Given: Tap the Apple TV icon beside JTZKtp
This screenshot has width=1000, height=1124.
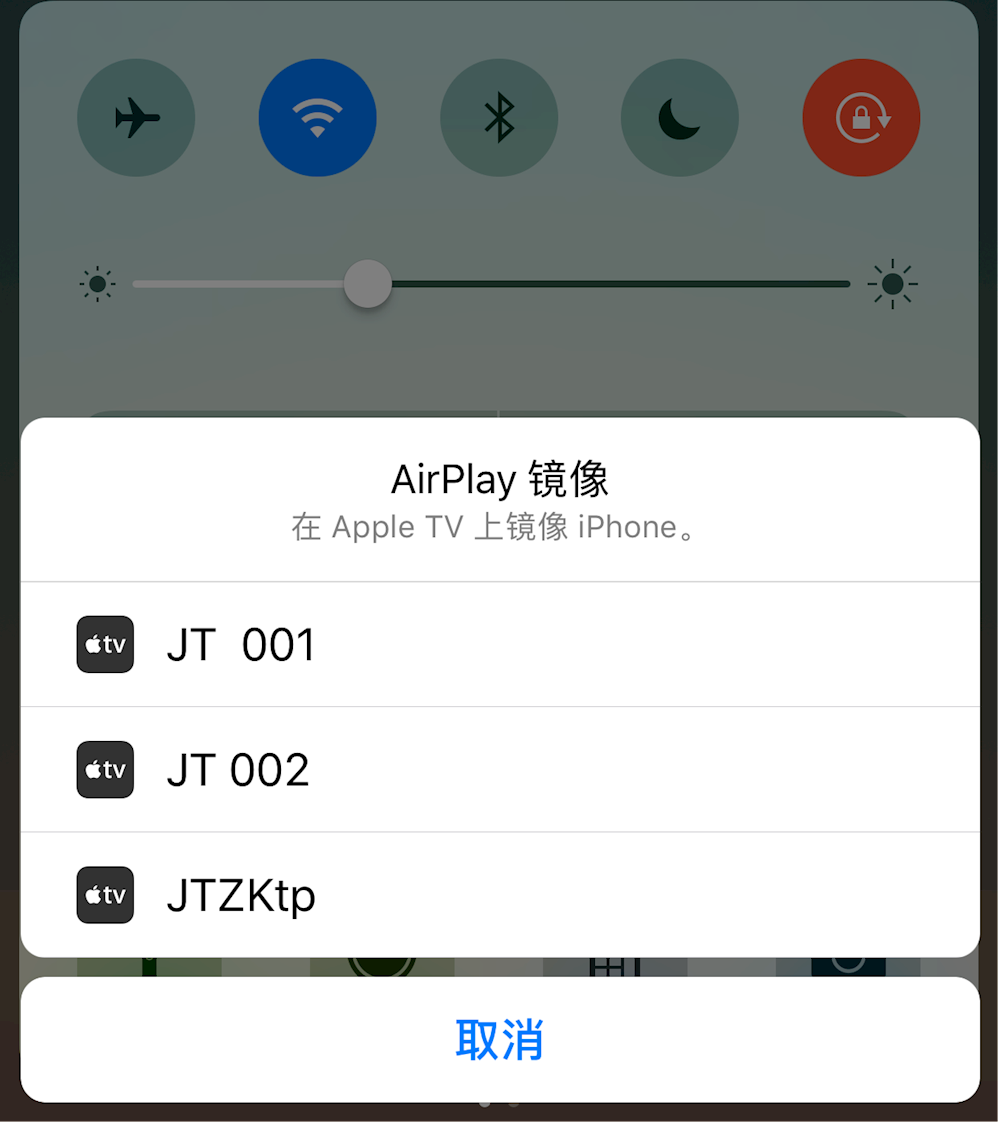Looking at the screenshot, I should click(x=104, y=895).
